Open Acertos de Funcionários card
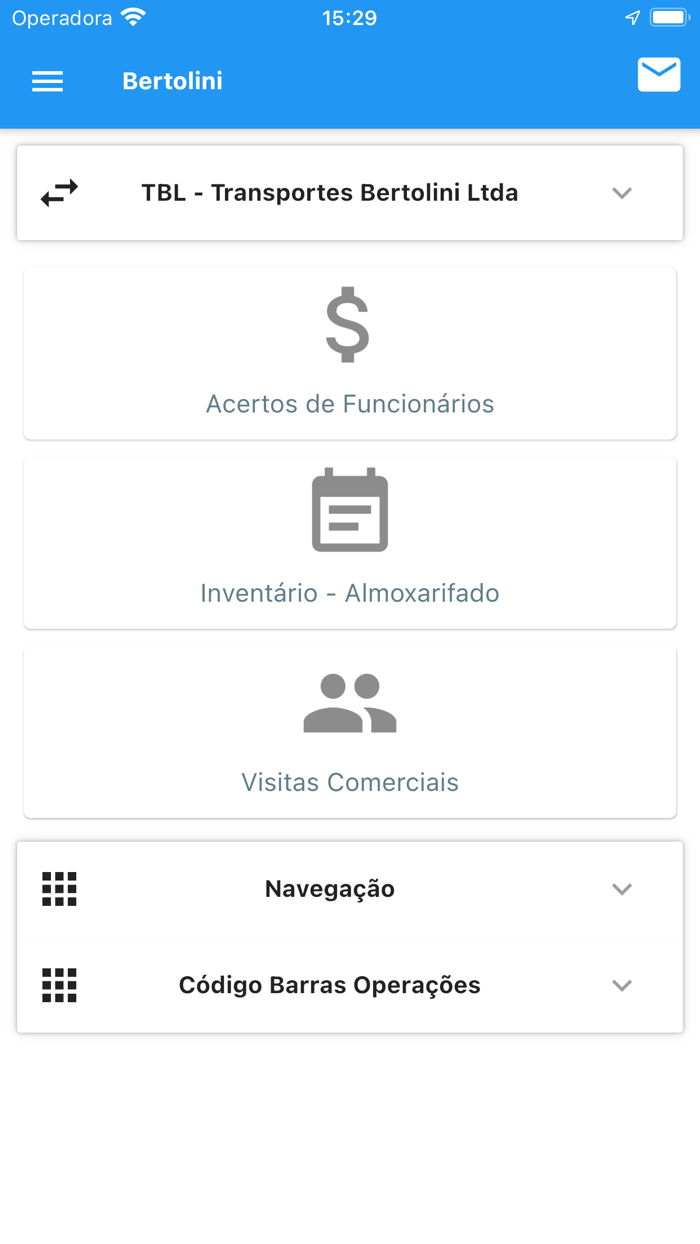Image resolution: width=700 pixels, height=1244 pixels. (350, 353)
